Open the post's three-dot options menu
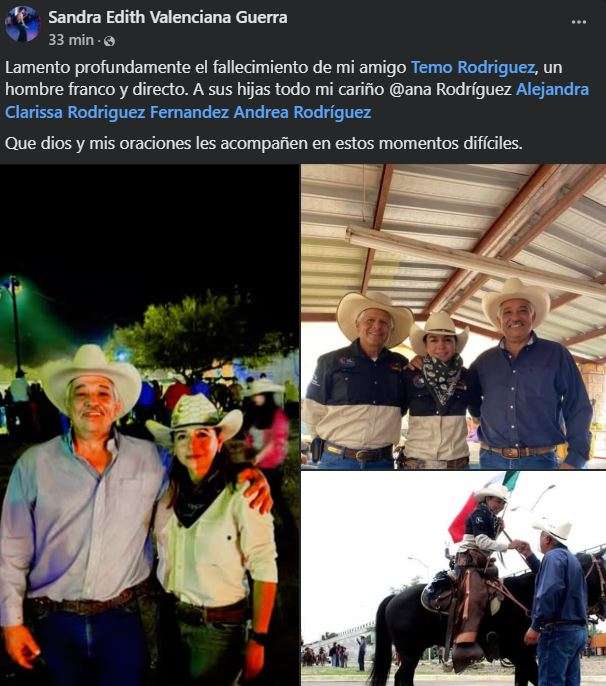606x686 pixels. point(578,21)
